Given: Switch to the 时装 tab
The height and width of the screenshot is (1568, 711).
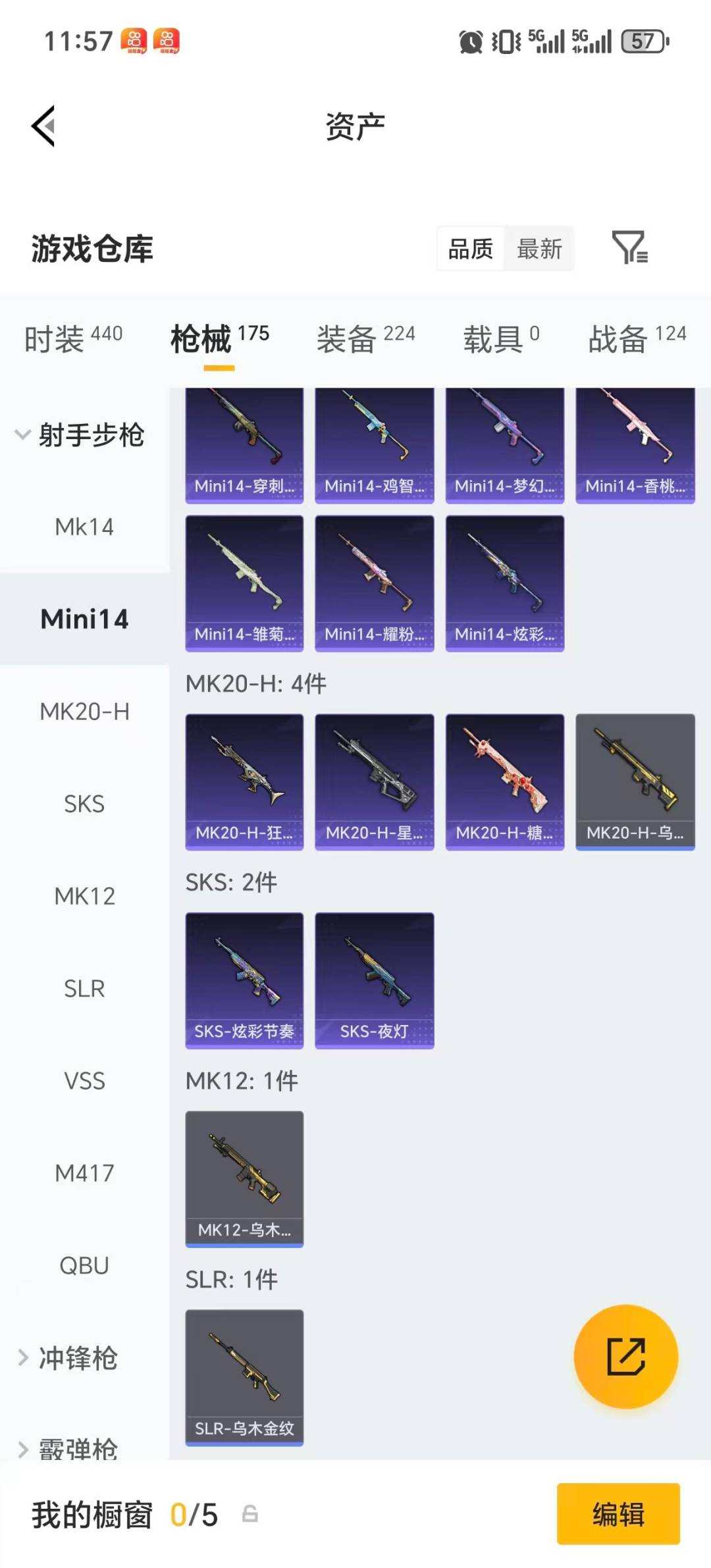Looking at the screenshot, I should point(73,338).
